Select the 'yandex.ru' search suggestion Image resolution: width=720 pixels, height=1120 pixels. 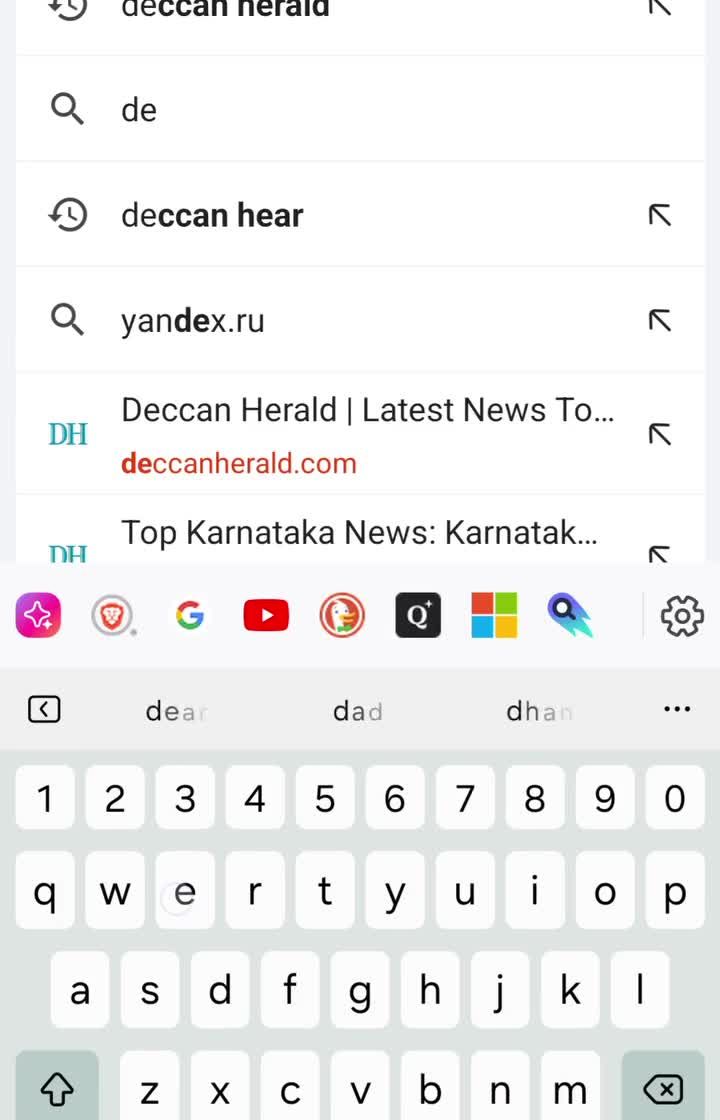click(300, 320)
